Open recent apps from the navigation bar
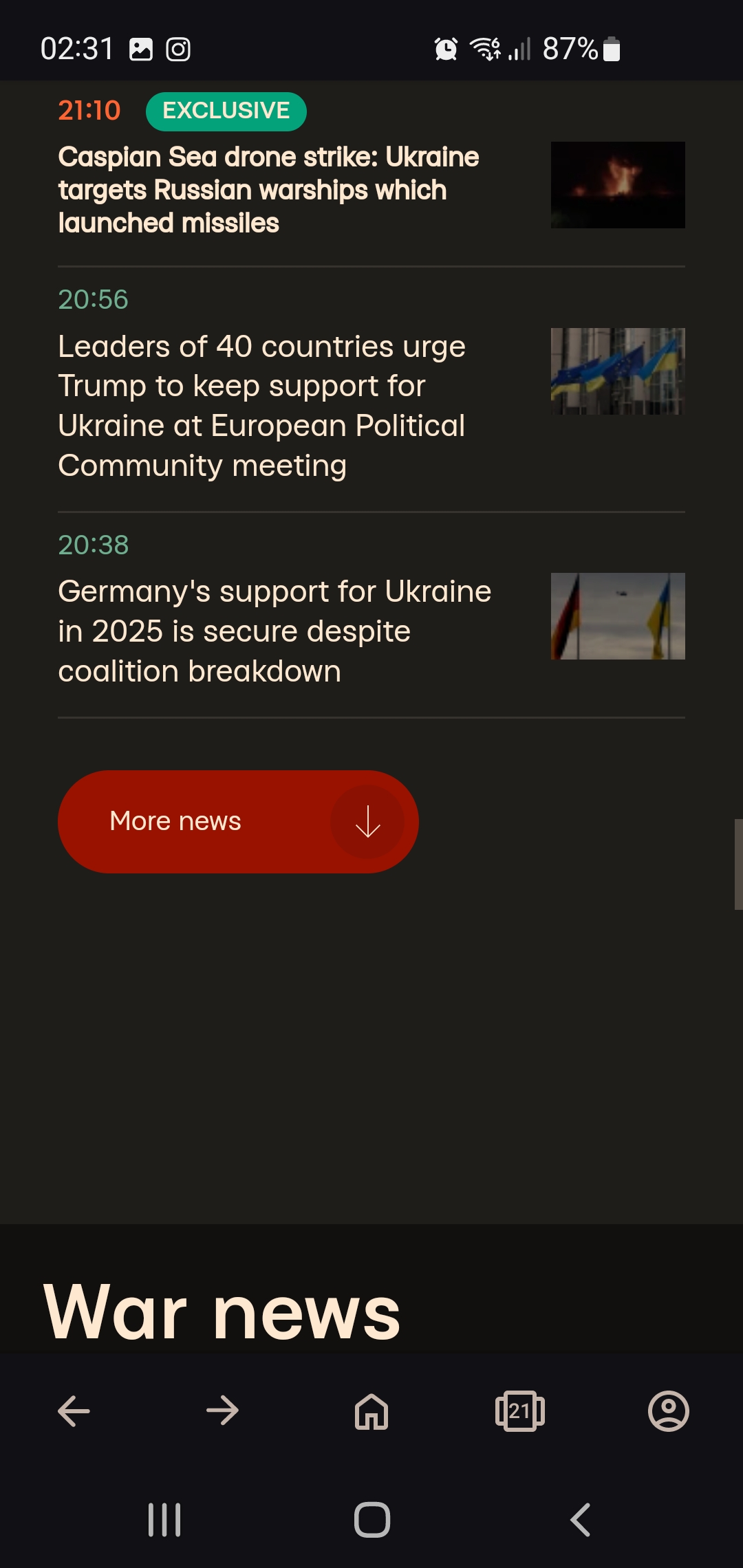The image size is (743, 1568). [164, 1520]
